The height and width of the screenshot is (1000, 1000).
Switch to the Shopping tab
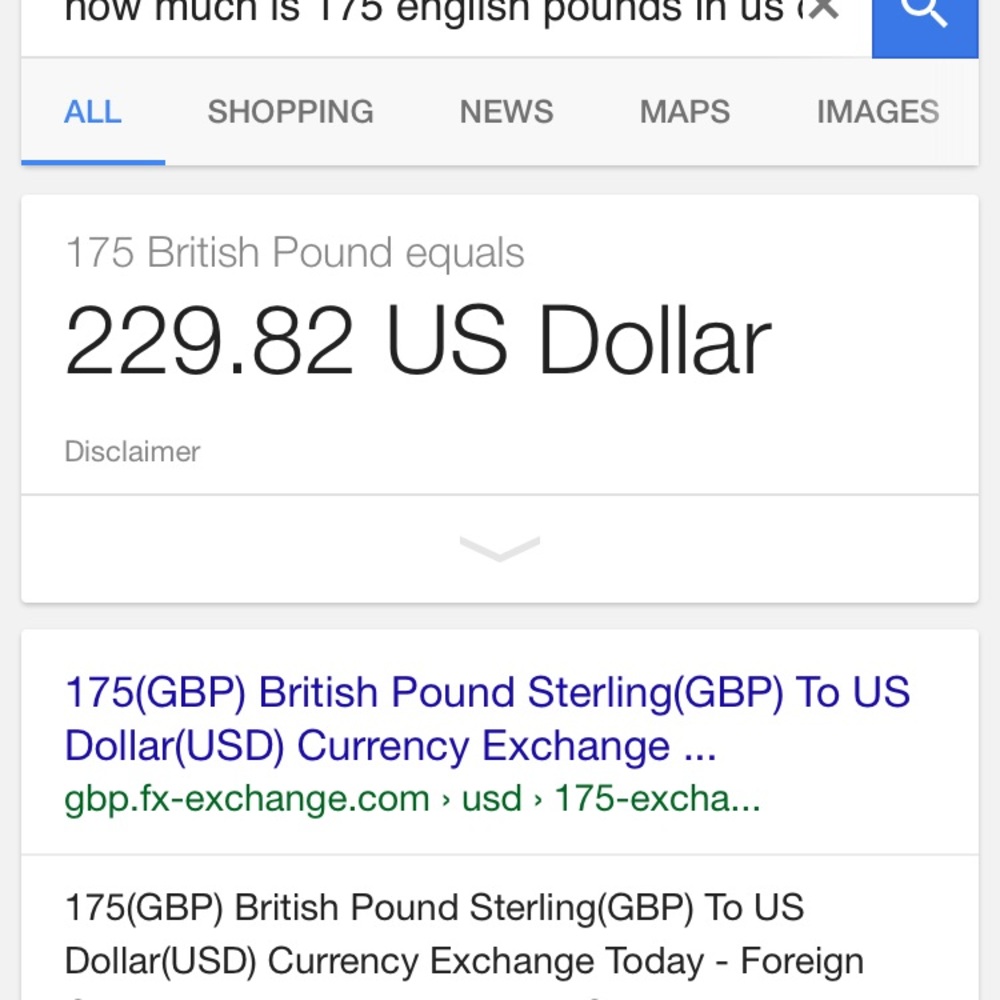(290, 112)
